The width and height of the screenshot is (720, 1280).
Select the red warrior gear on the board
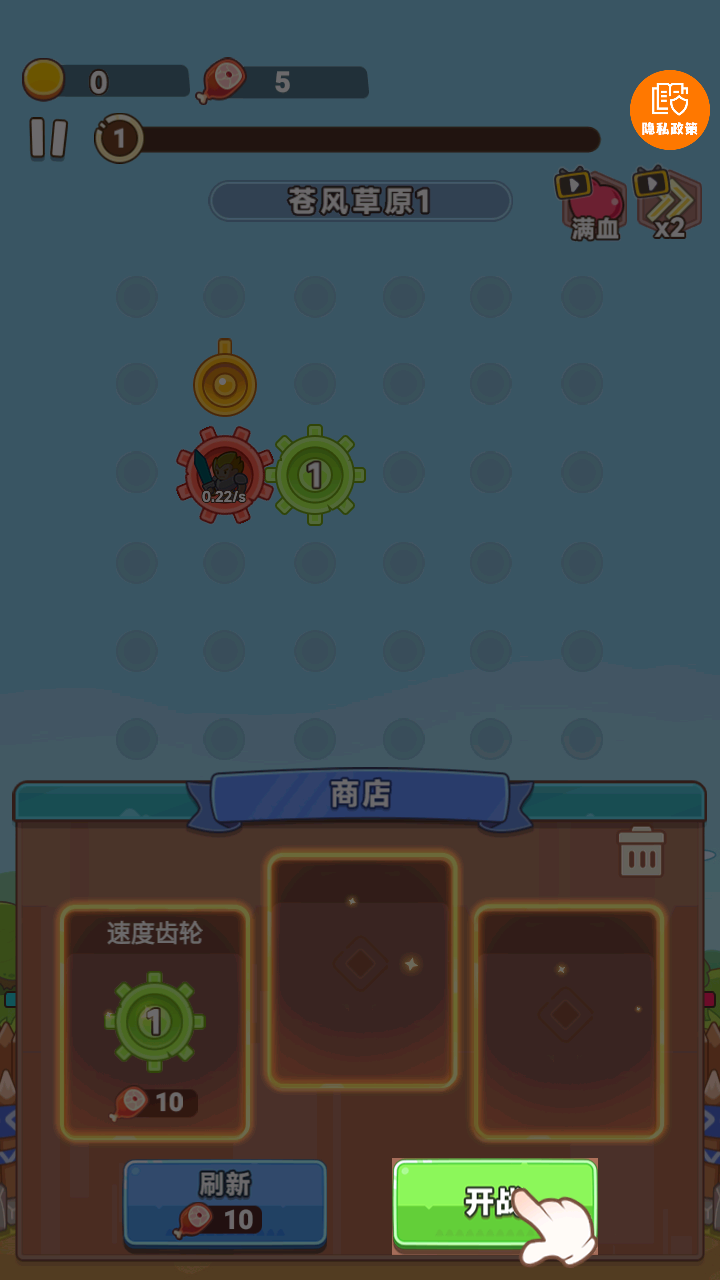tap(225, 475)
